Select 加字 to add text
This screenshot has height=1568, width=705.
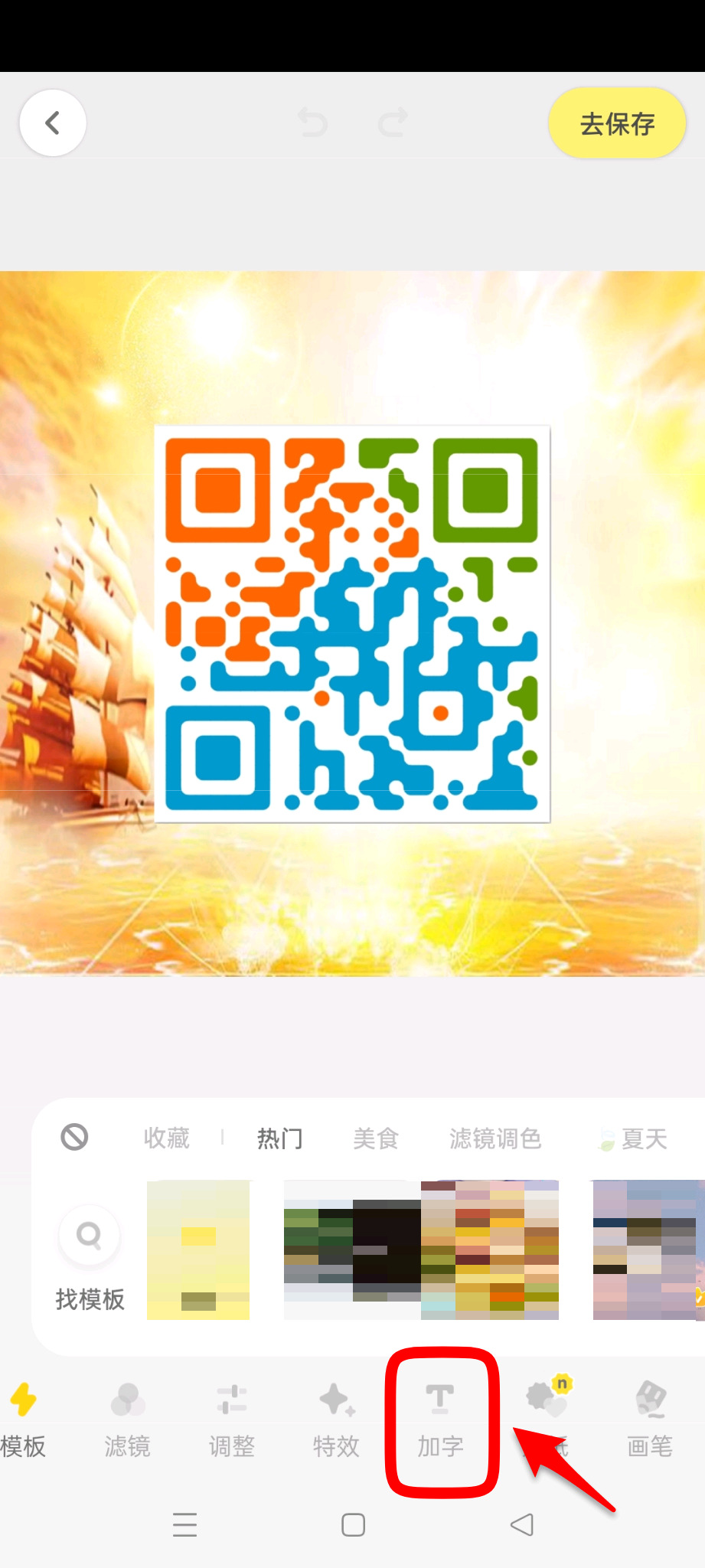pyautogui.click(x=440, y=1420)
